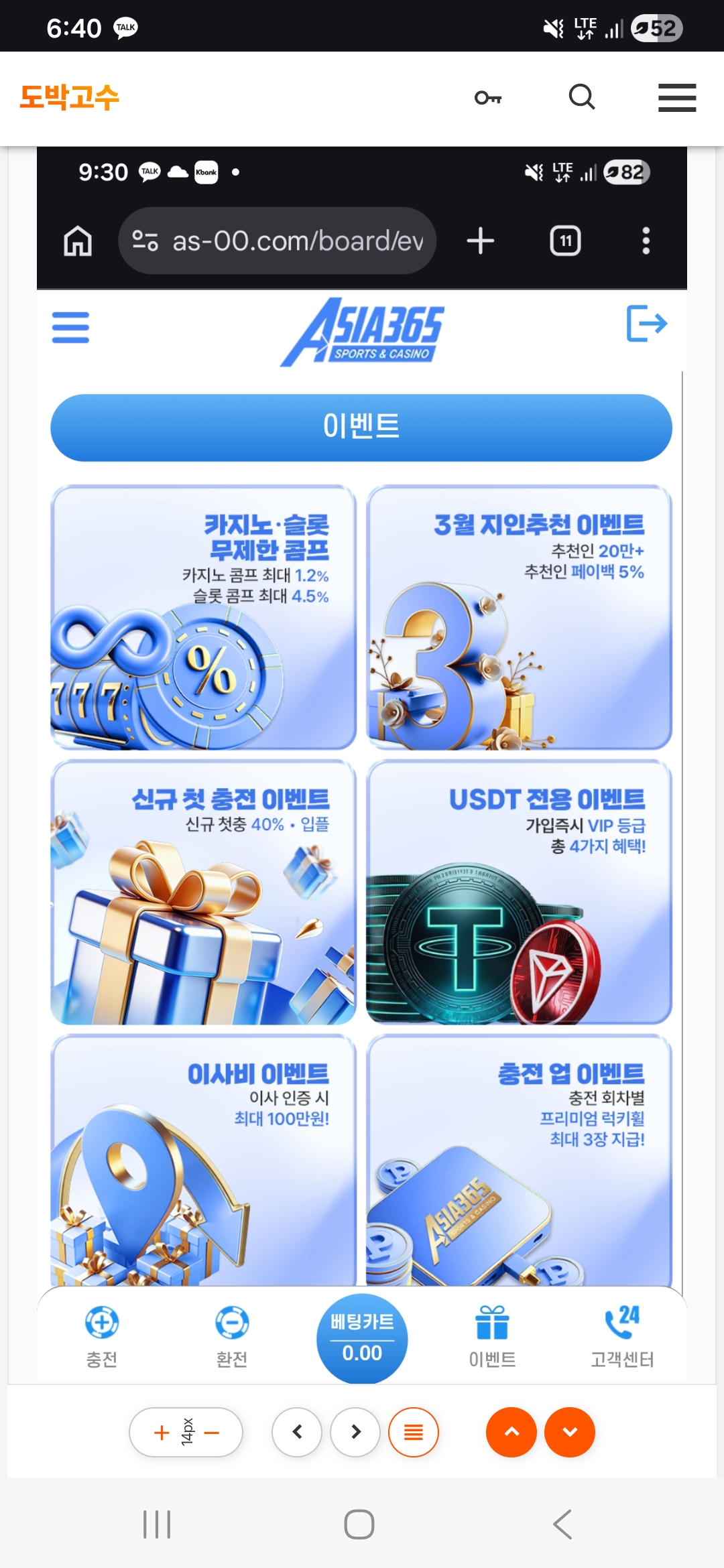Jump to top with up arrow
Image resolution: width=724 pixels, height=1568 pixels.
511,1432
